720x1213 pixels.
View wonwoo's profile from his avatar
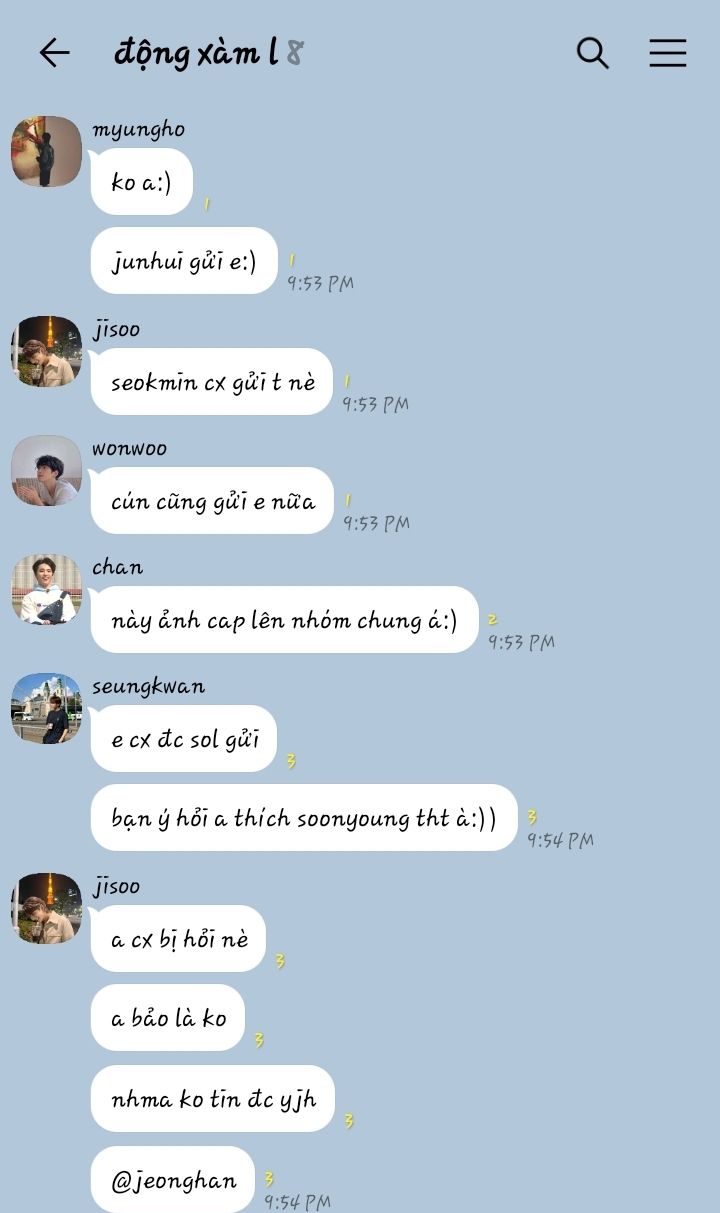point(46,470)
